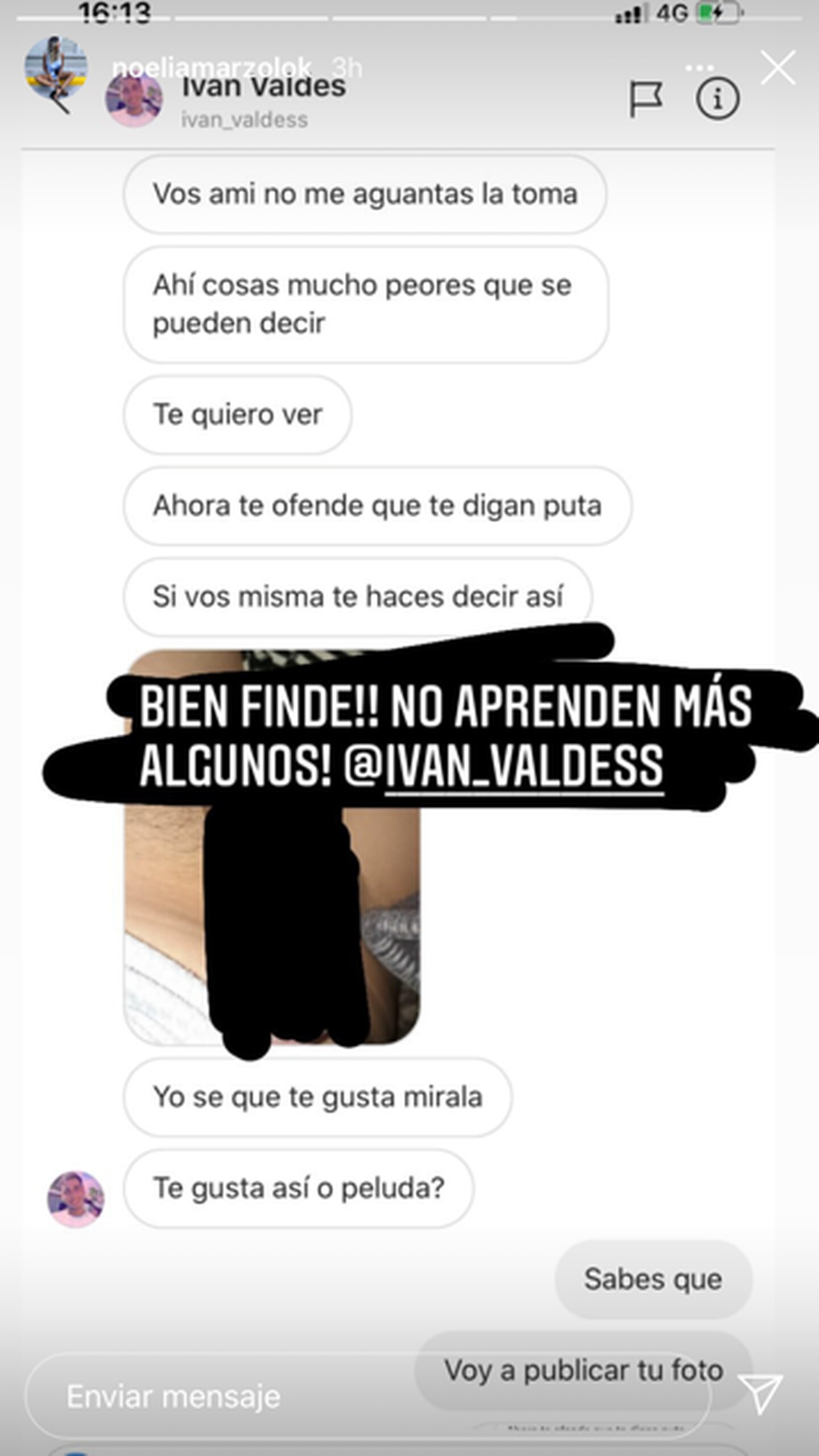Tap the noeliamarzolok username

pos(212,68)
